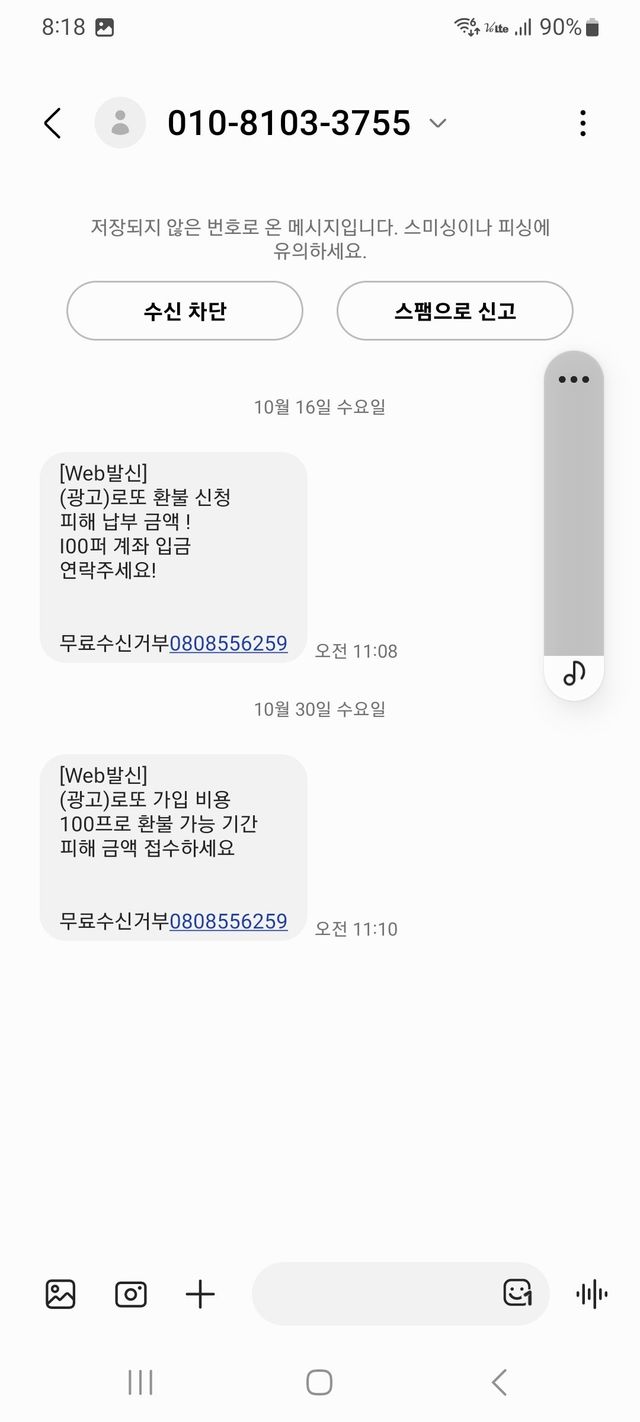Report sender with 스팸으로 신고
This screenshot has width=640, height=1422.
pos(455,311)
